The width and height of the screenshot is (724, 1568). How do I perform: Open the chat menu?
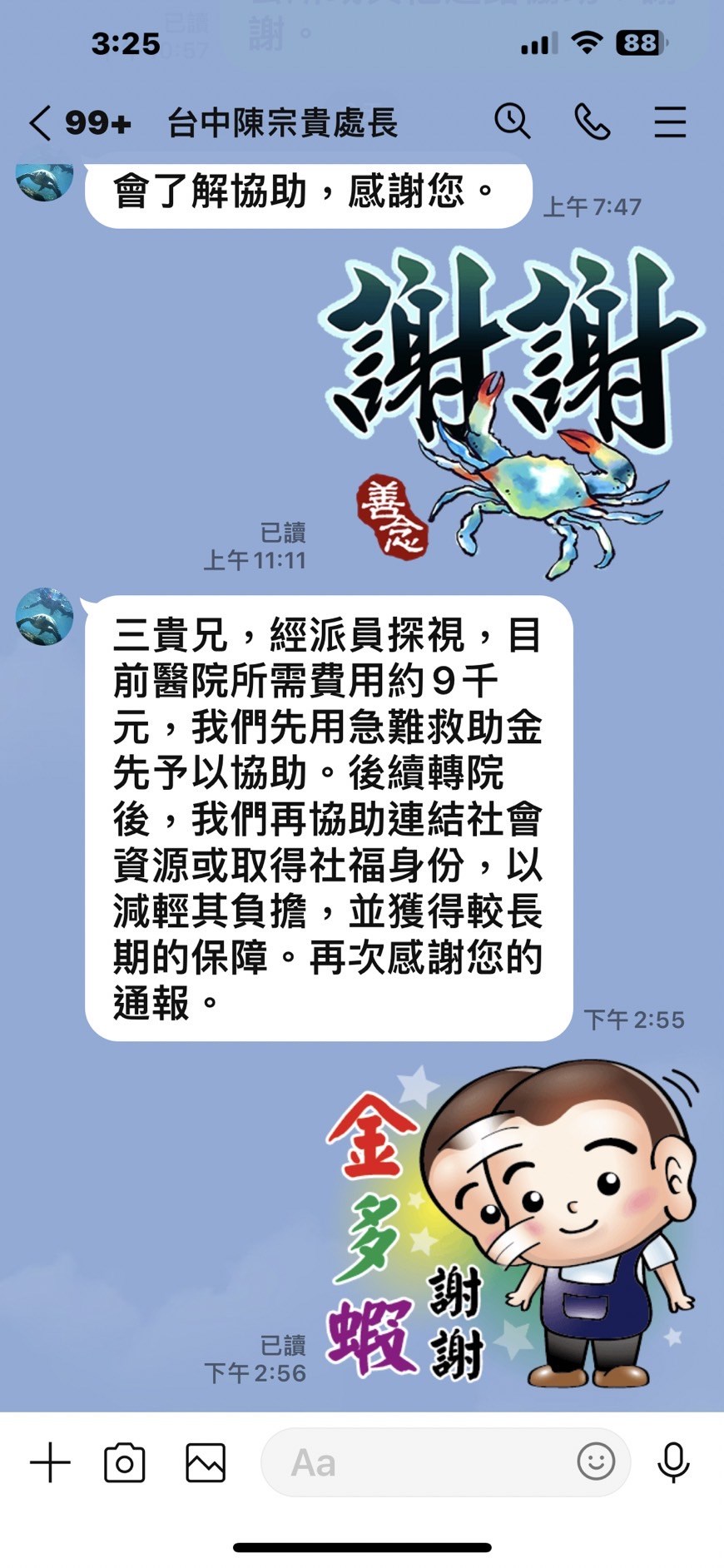point(669,122)
